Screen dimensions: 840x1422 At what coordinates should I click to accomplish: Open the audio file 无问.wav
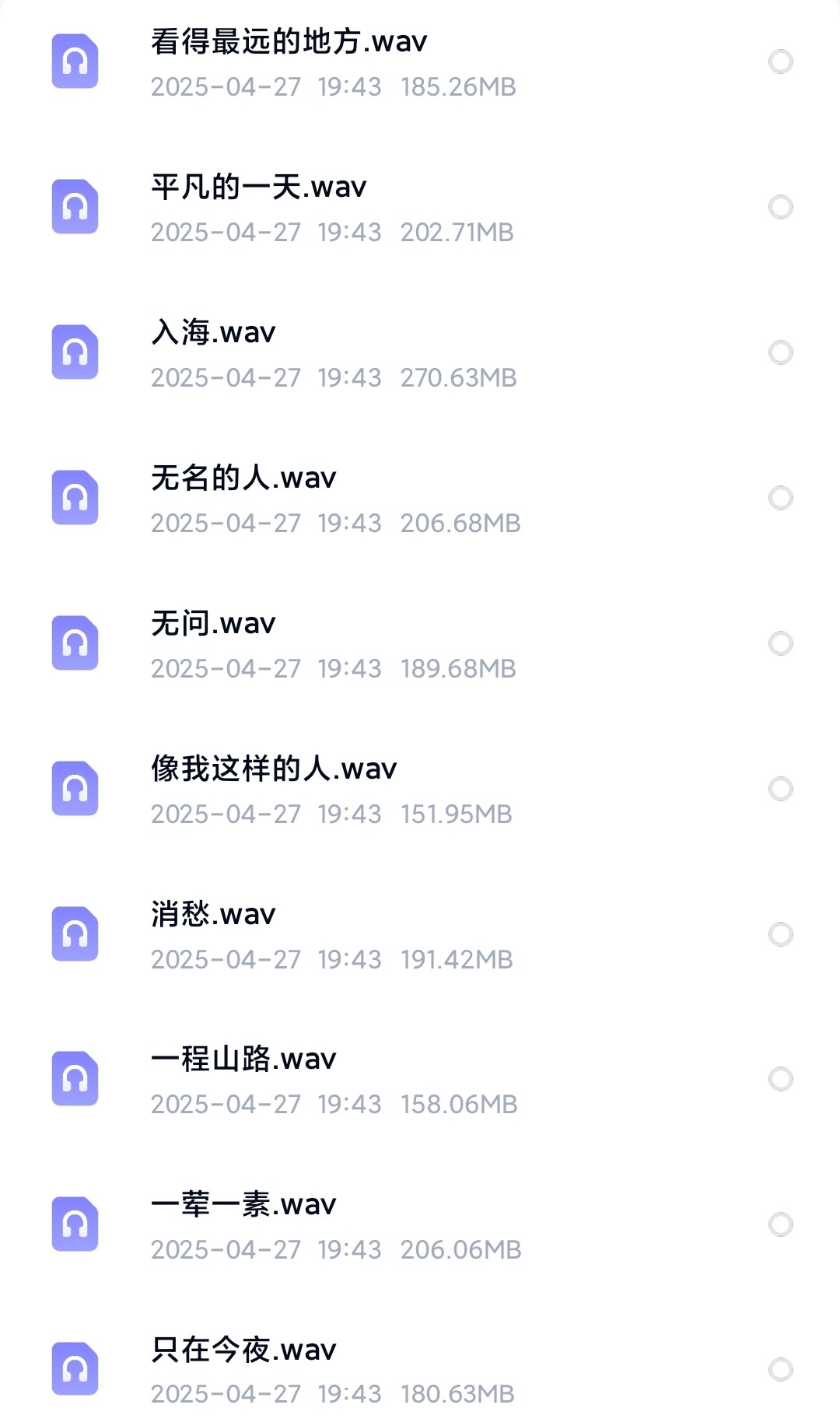[213, 624]
